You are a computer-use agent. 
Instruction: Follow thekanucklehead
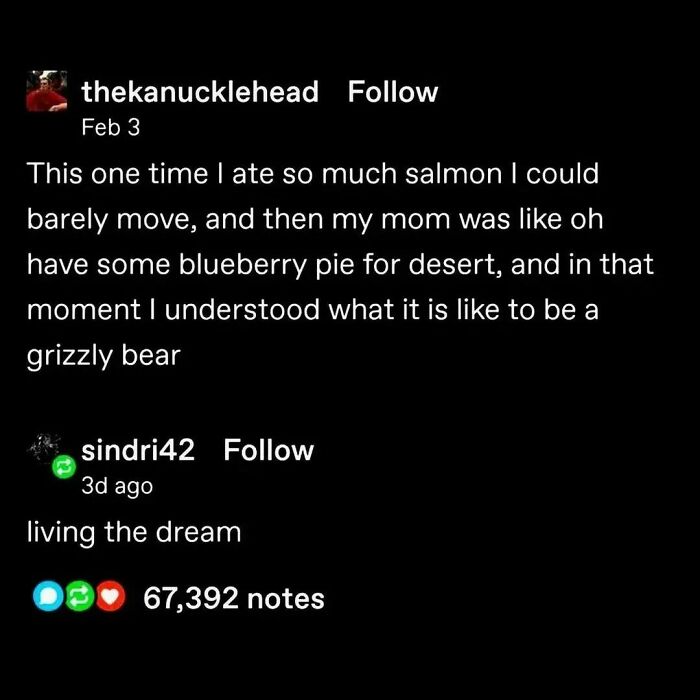392,93
